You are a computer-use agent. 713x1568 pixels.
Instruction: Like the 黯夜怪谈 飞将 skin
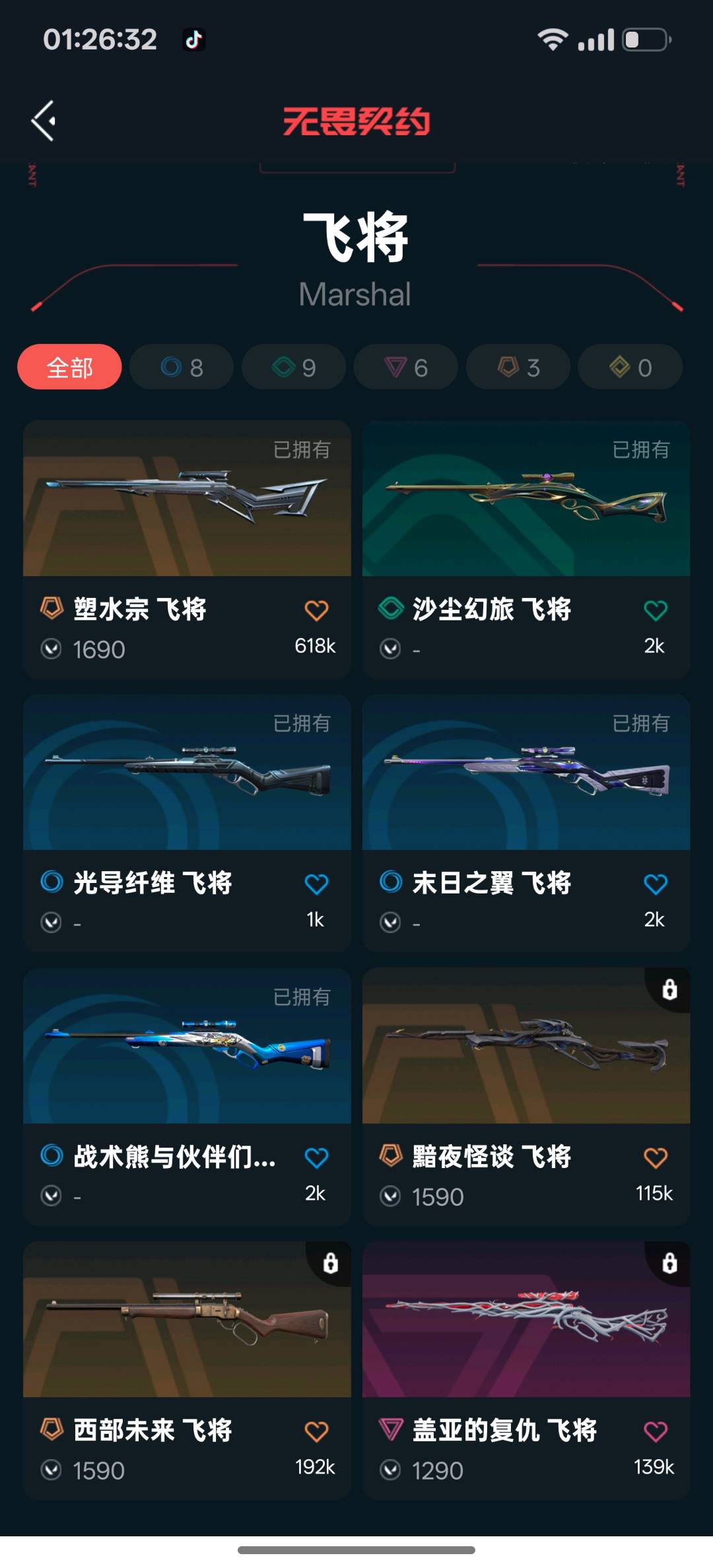655,1158
